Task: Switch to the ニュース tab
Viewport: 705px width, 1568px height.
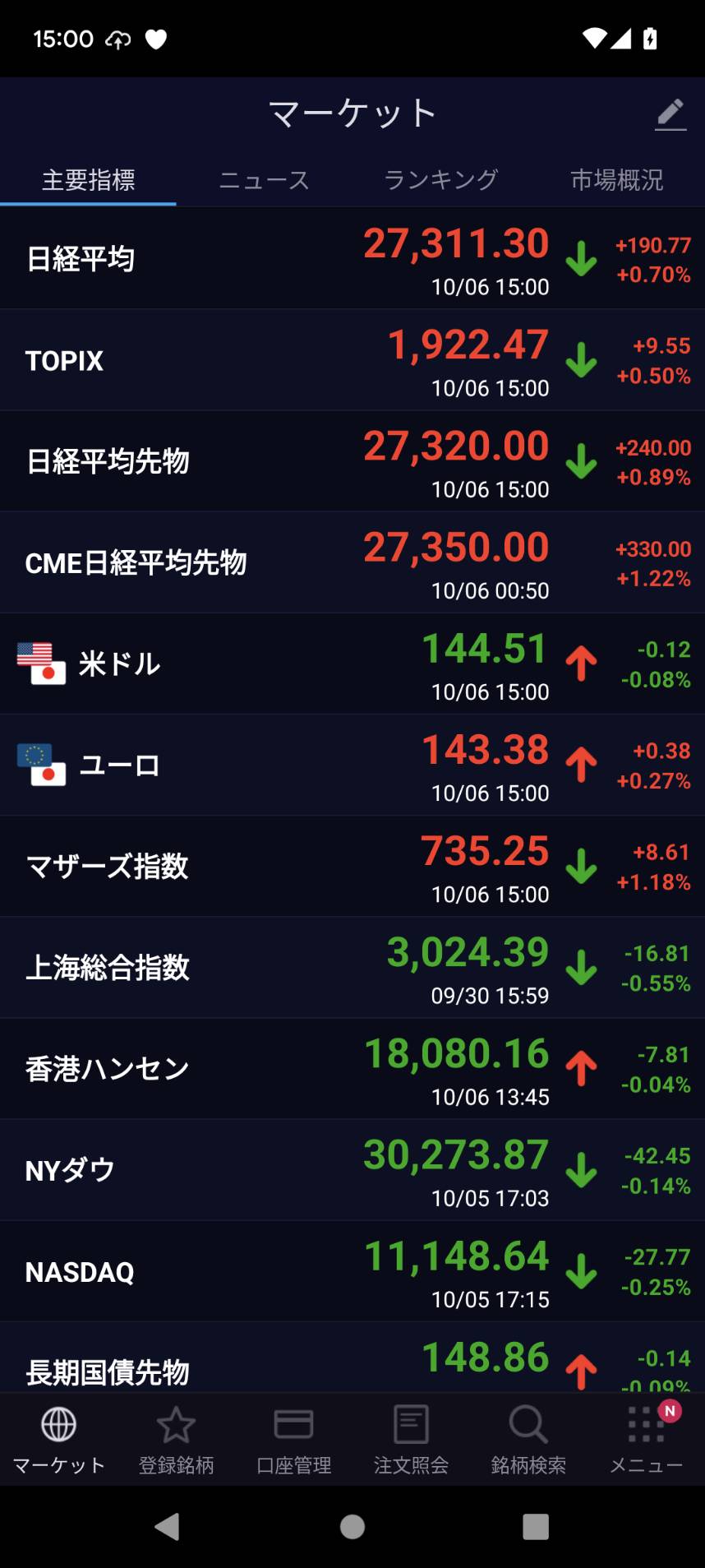Action: 264,179
